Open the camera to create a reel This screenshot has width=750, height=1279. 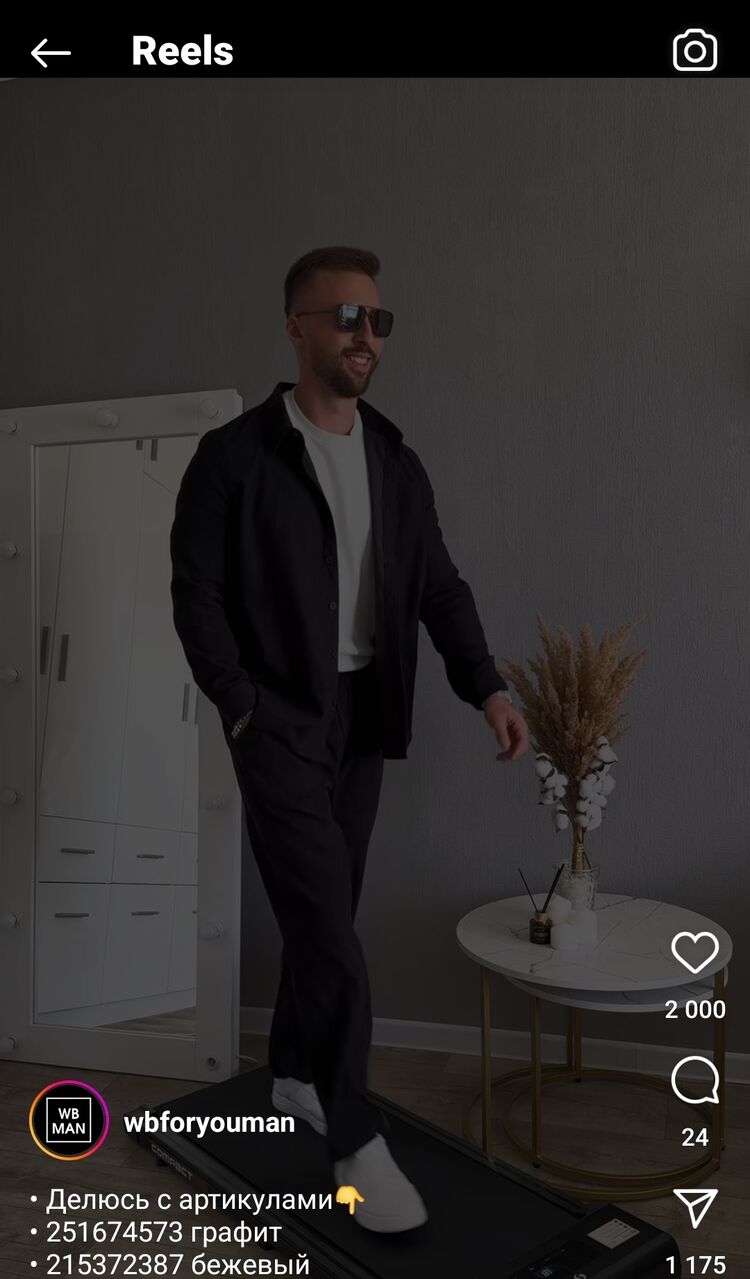(695, 50)
